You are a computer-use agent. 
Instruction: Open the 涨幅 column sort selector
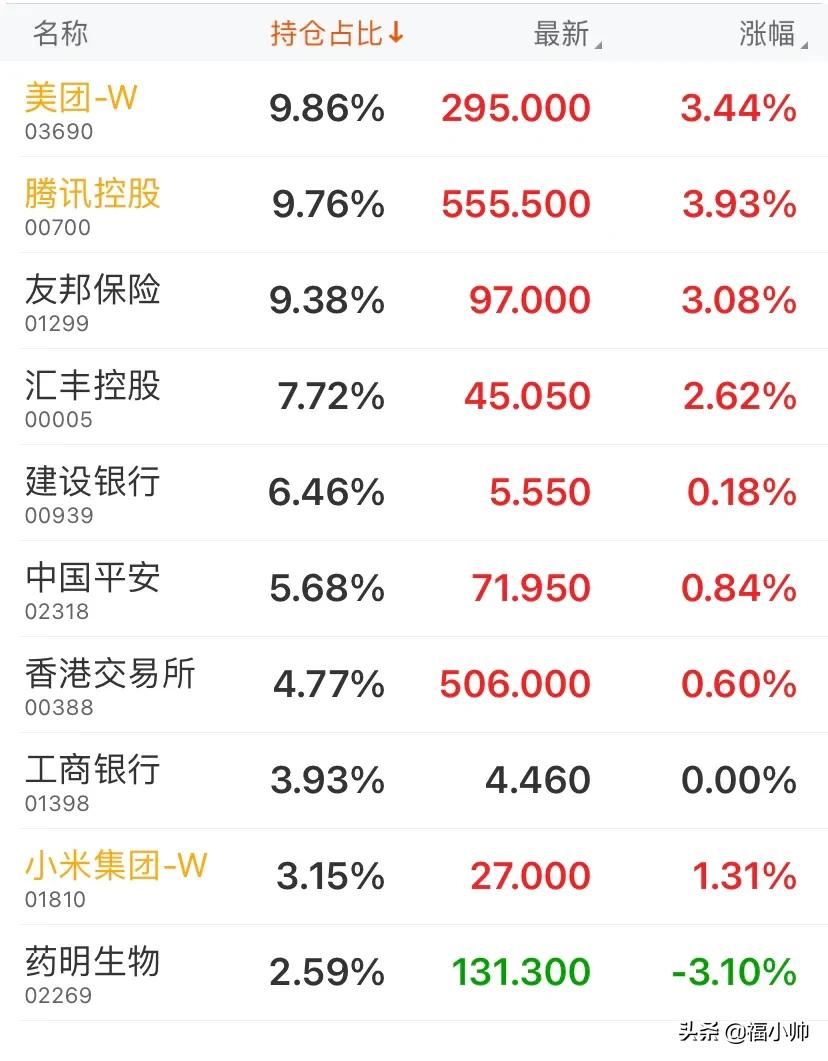[x=766, y=32]
